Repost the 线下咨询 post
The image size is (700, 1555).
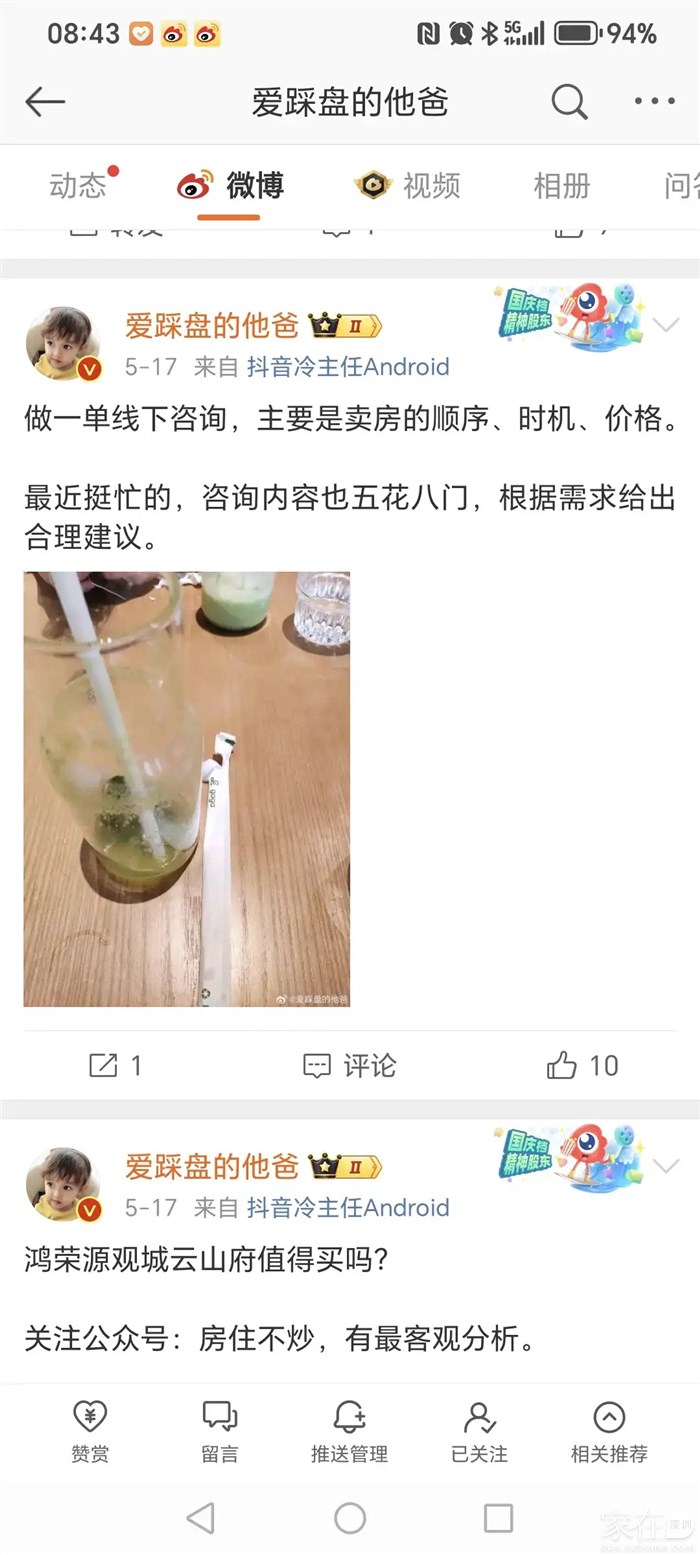click(x=115, y=1066)
